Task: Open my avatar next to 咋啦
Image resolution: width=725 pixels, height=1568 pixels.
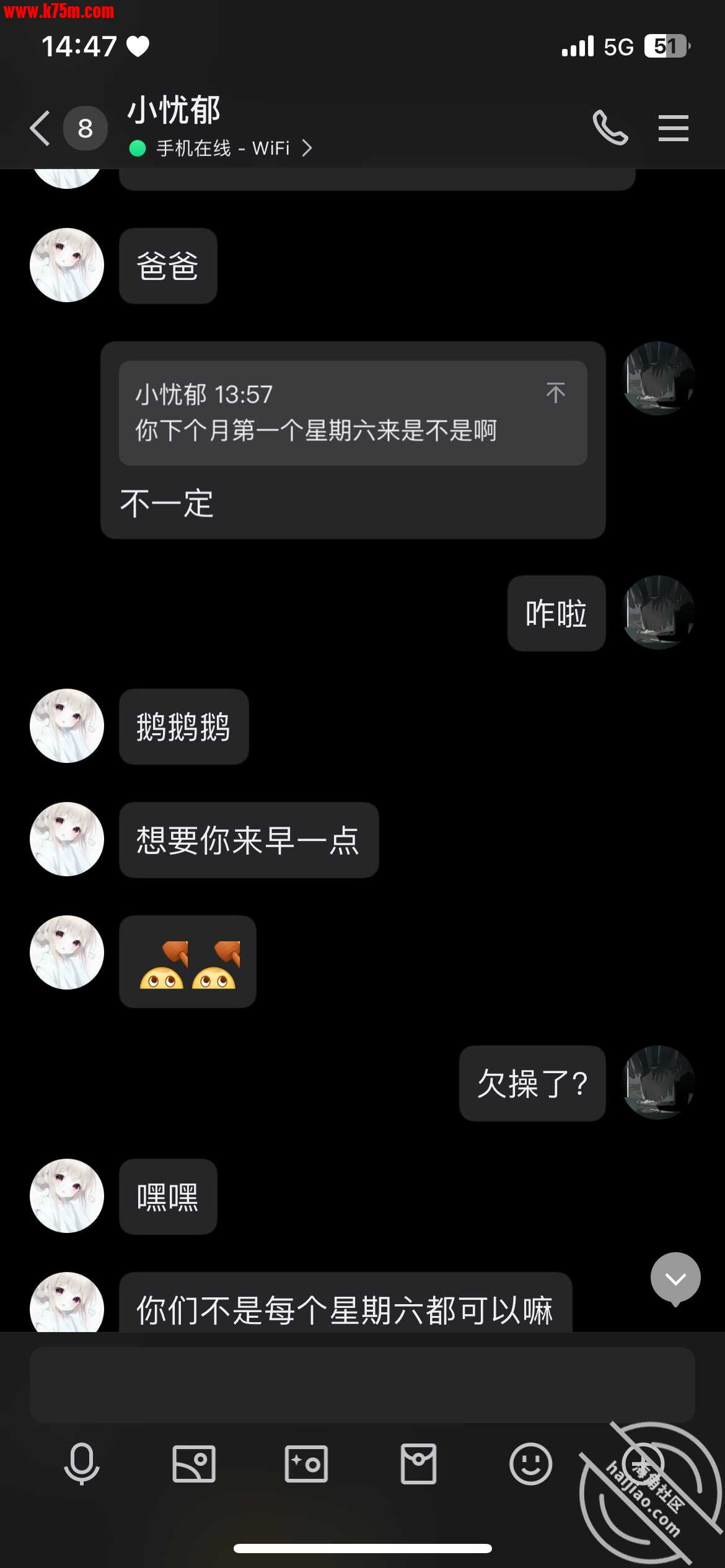Action: coord(658,612)
